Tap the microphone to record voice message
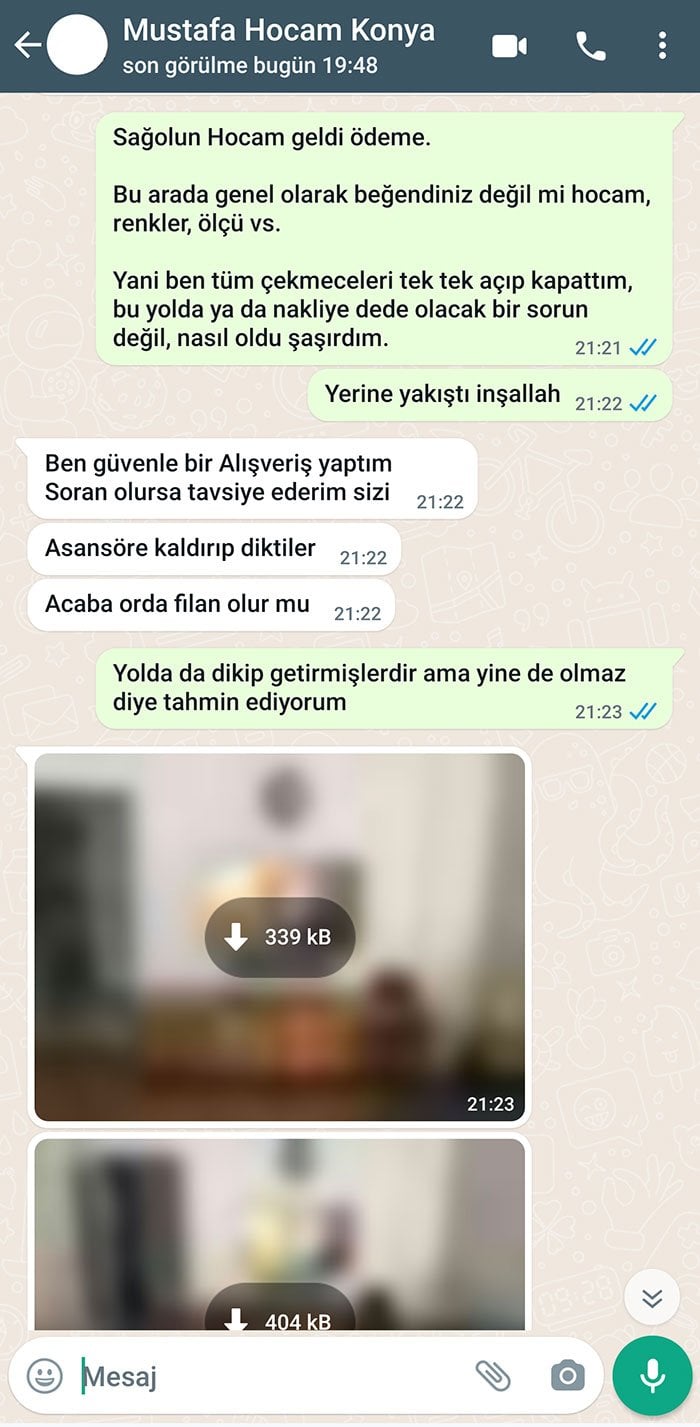This screenshot has height=1427, width=700. click(653, 1377)
